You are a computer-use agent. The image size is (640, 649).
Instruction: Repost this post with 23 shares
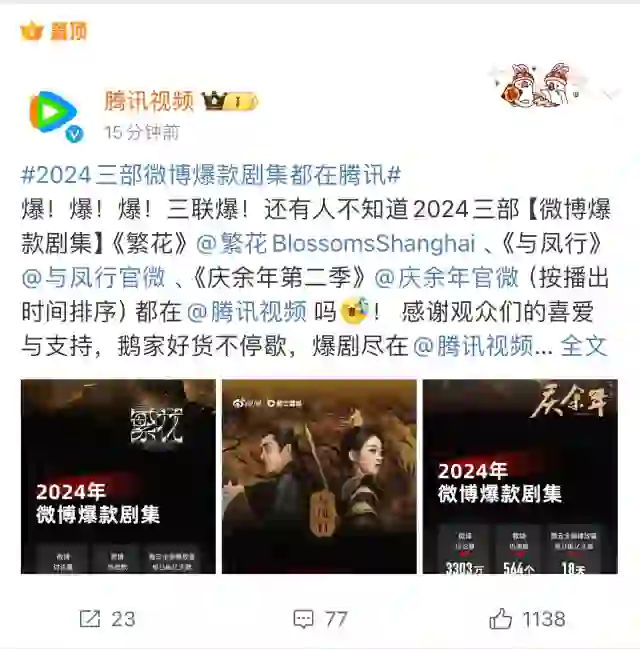click(x=107, y=619)
